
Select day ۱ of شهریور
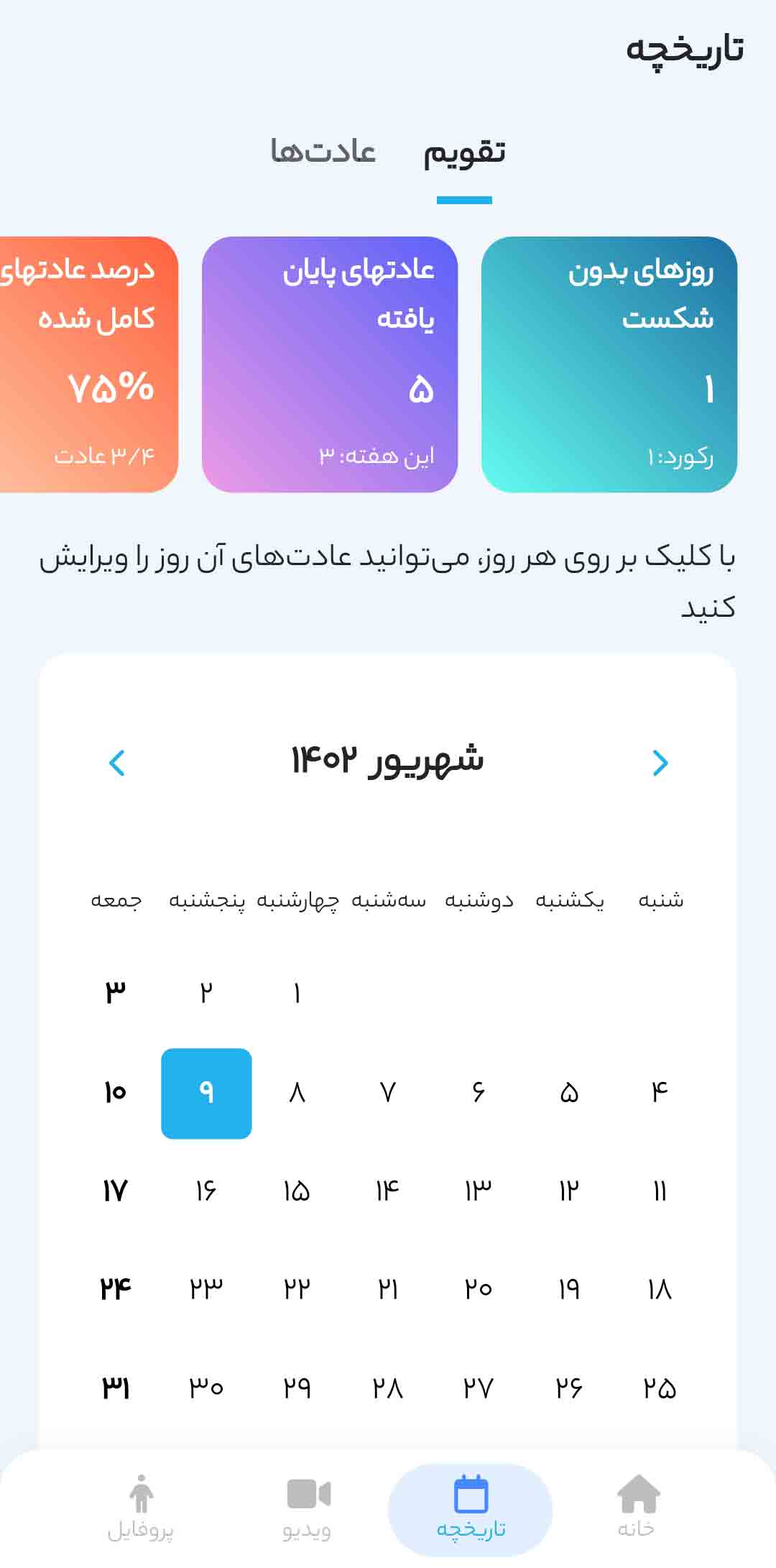(x=297, y=994)
